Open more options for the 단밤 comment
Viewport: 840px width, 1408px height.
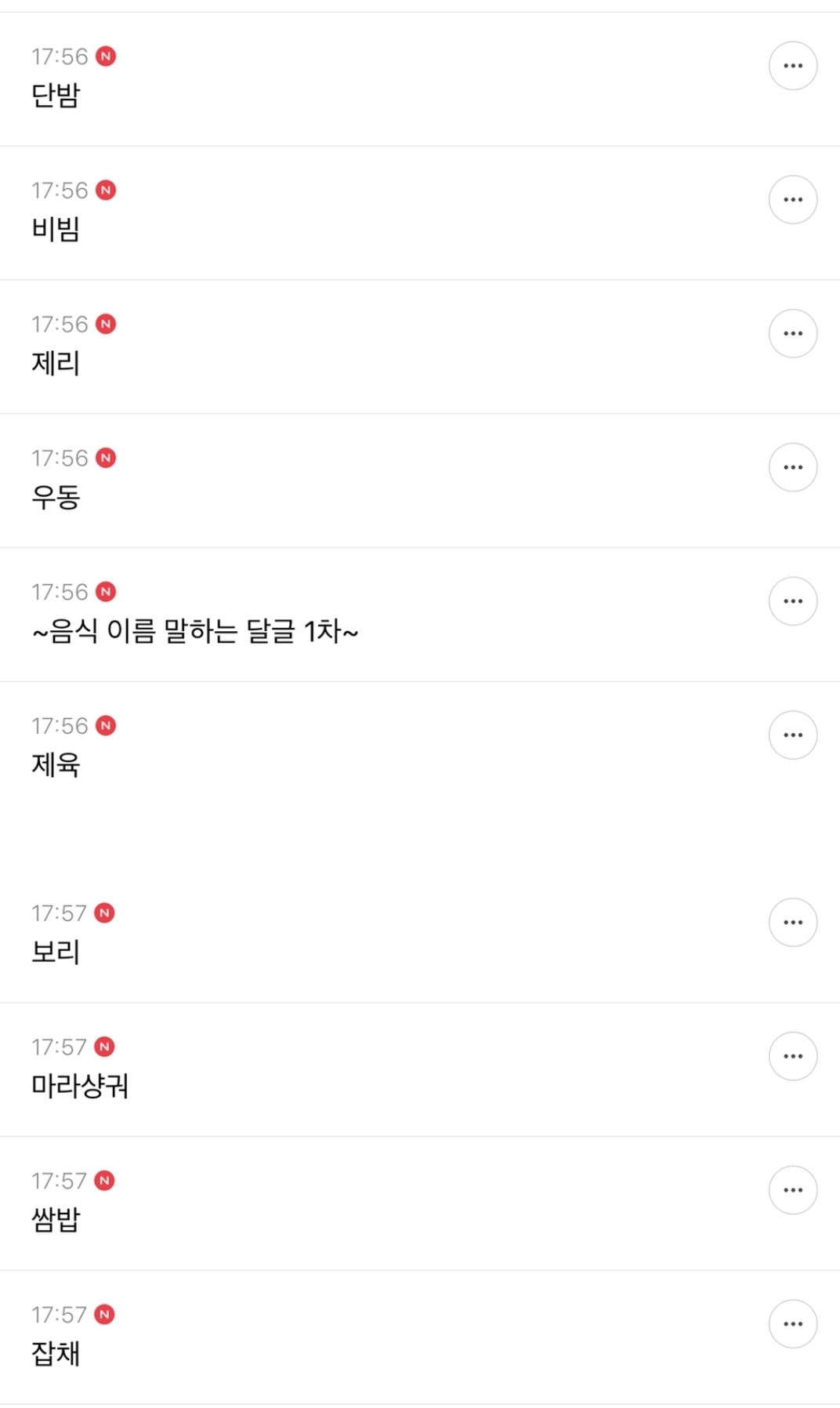(793, 66)
